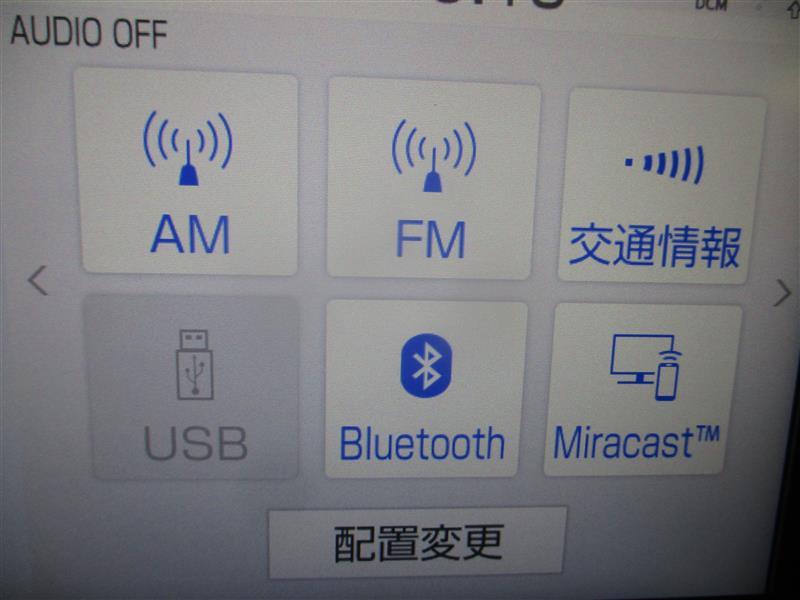Open the Miracast source
This screenshot has width=800, height=600.
point(641,390)
